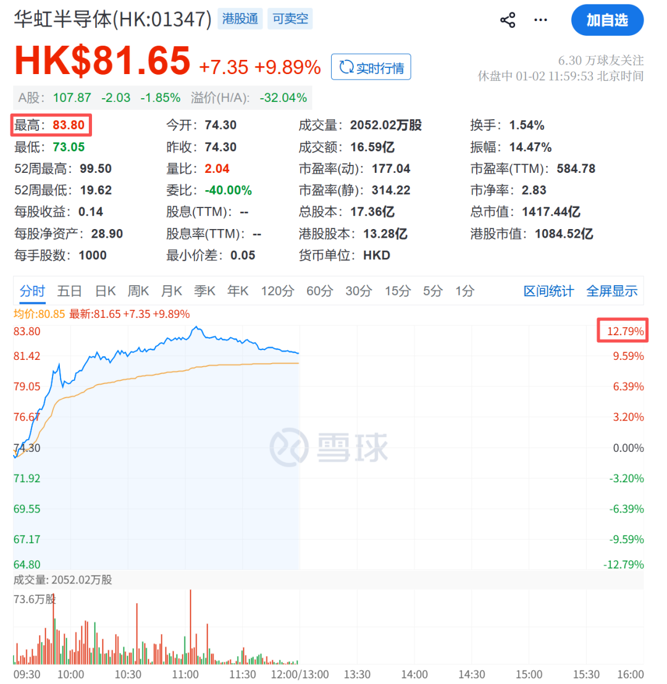This screenshot has width=667, height=684.
Task: Switch to 120分 interval
Action: coord(277,291)
